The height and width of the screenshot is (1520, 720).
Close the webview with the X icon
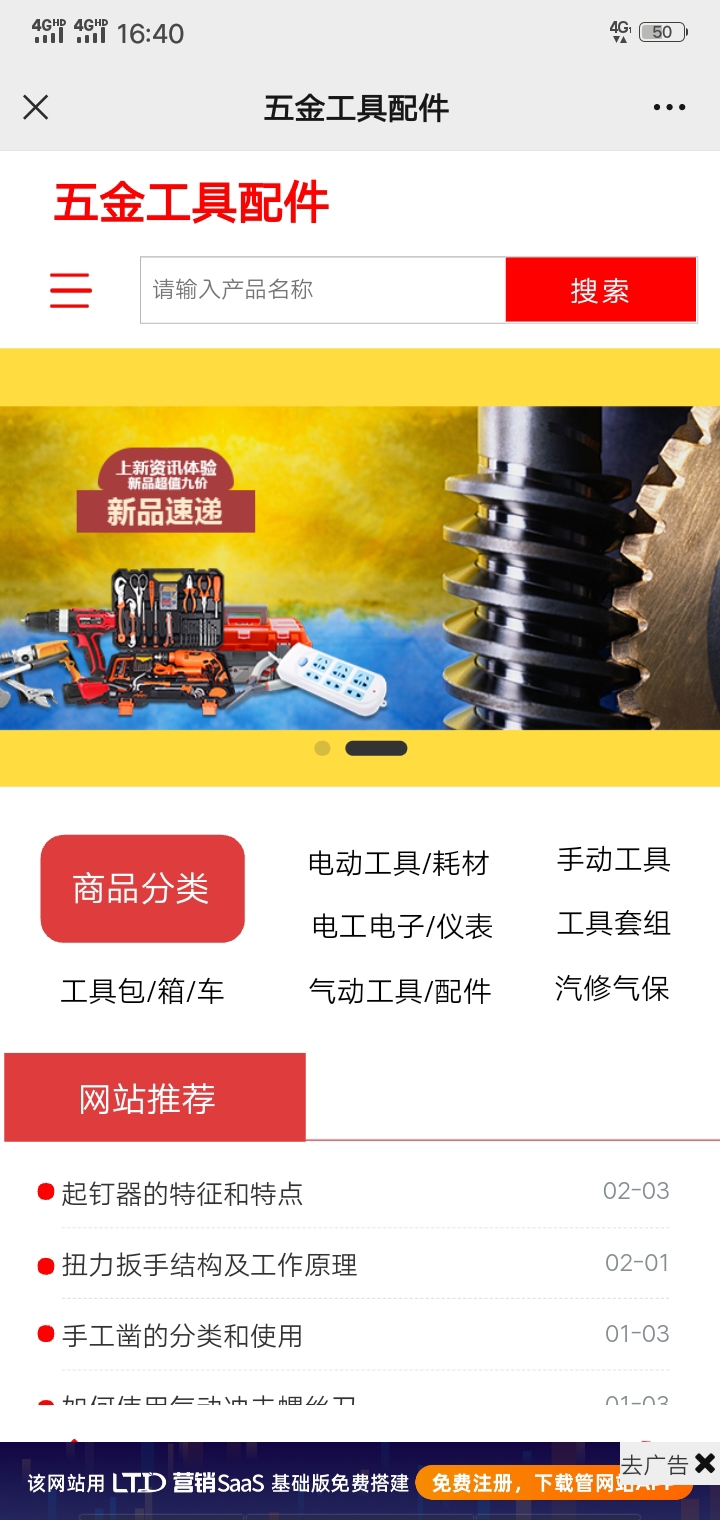click(x=36, y=107)
